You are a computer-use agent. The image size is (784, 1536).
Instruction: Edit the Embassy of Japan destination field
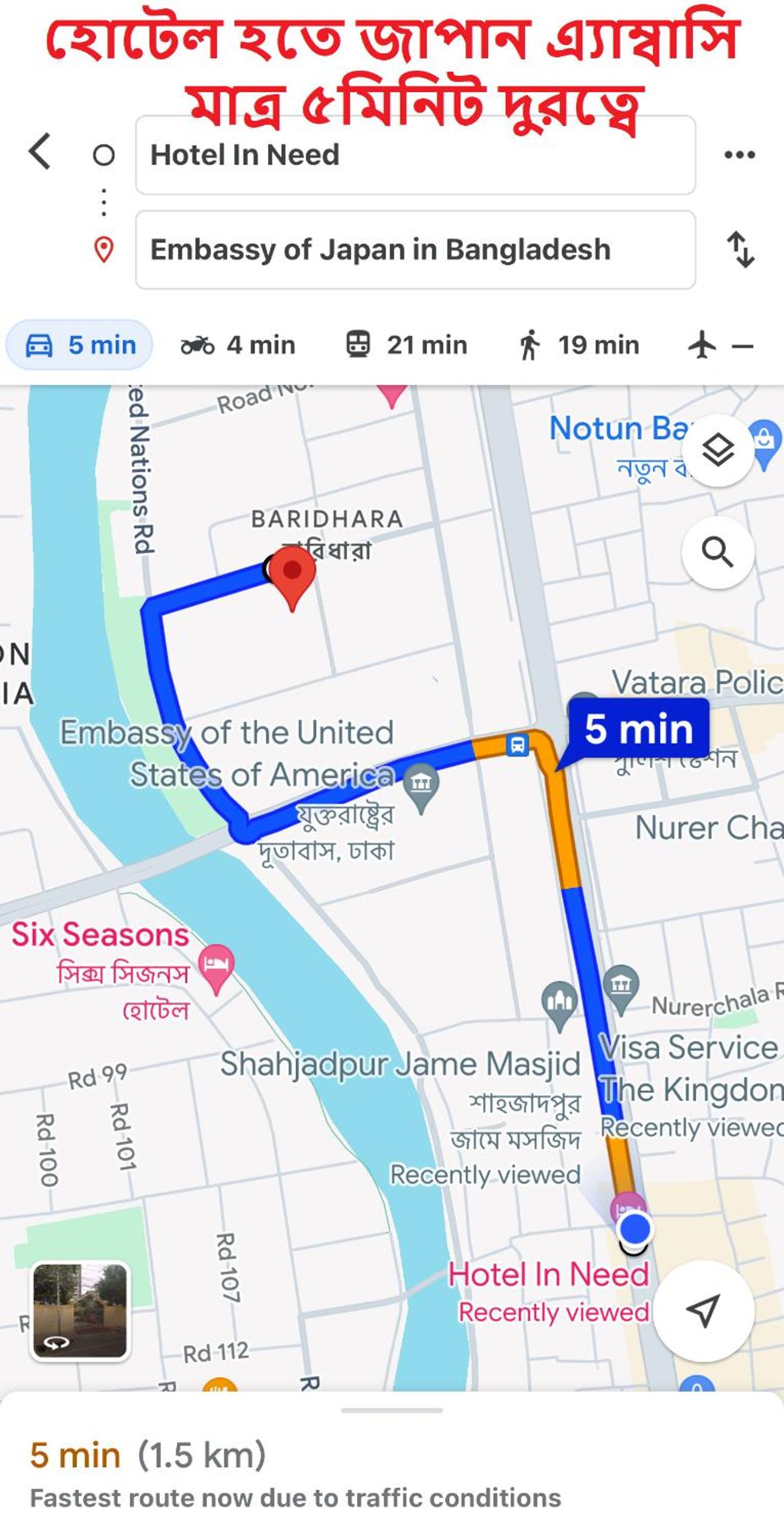point(415,249)
